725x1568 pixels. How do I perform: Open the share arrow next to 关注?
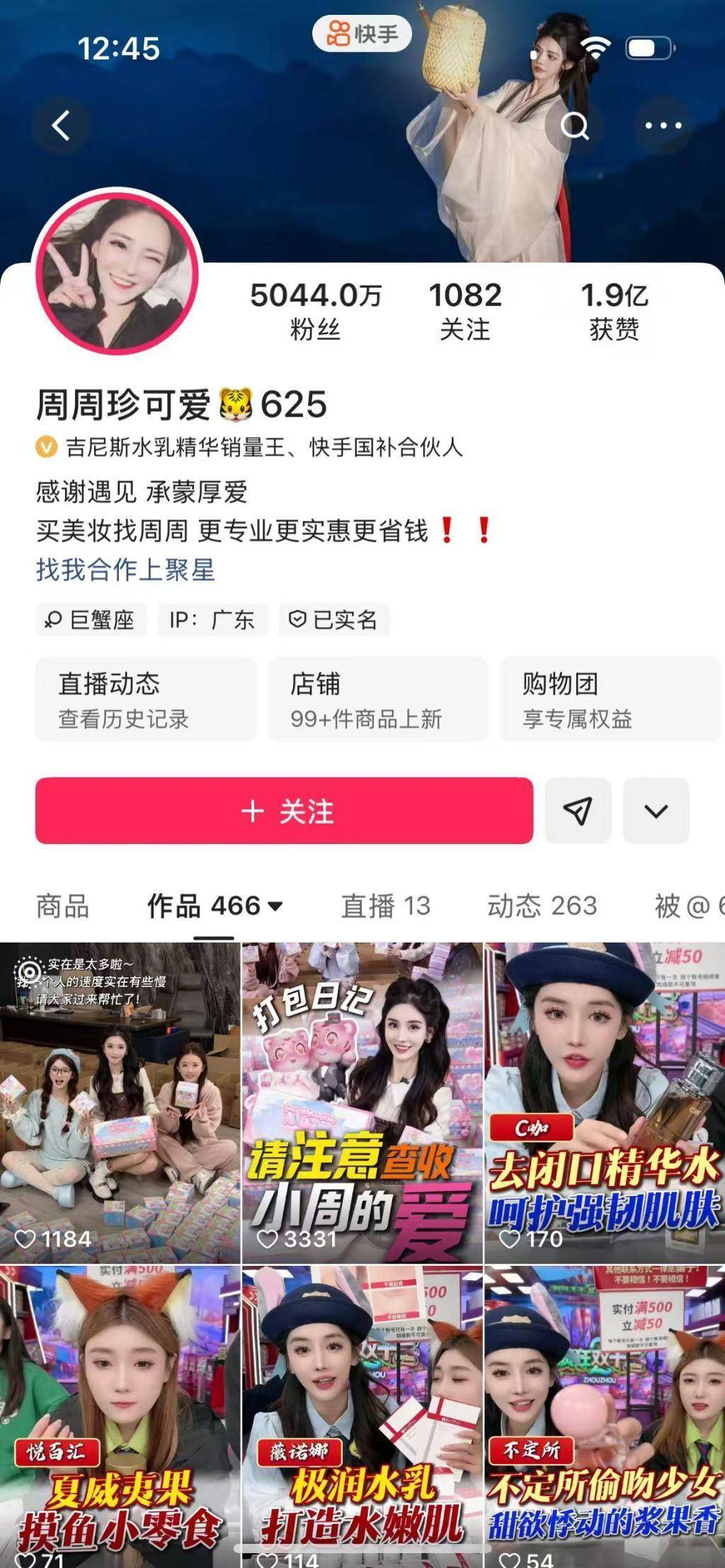pyautogui.click(x=577, y=812)
